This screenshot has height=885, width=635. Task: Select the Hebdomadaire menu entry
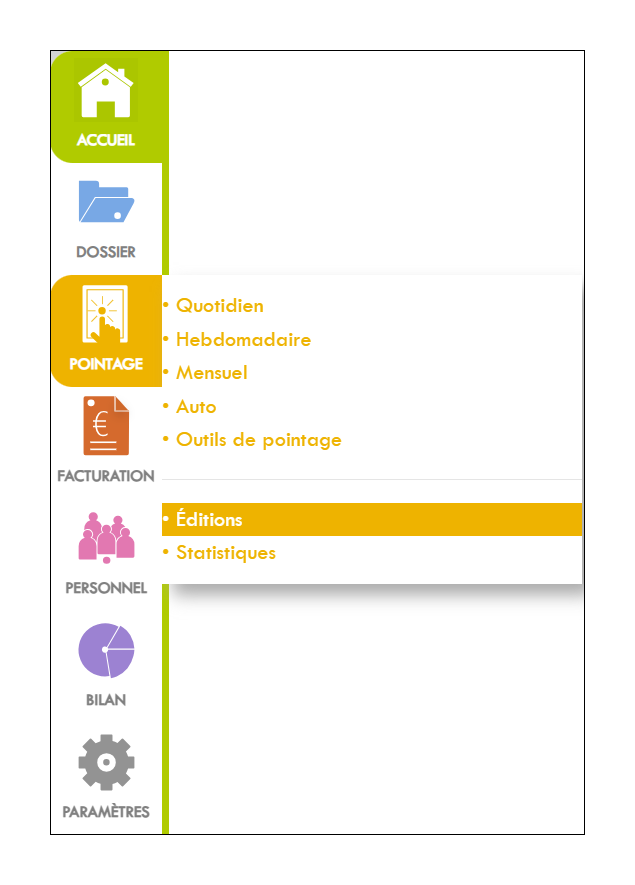click(243, 340)
